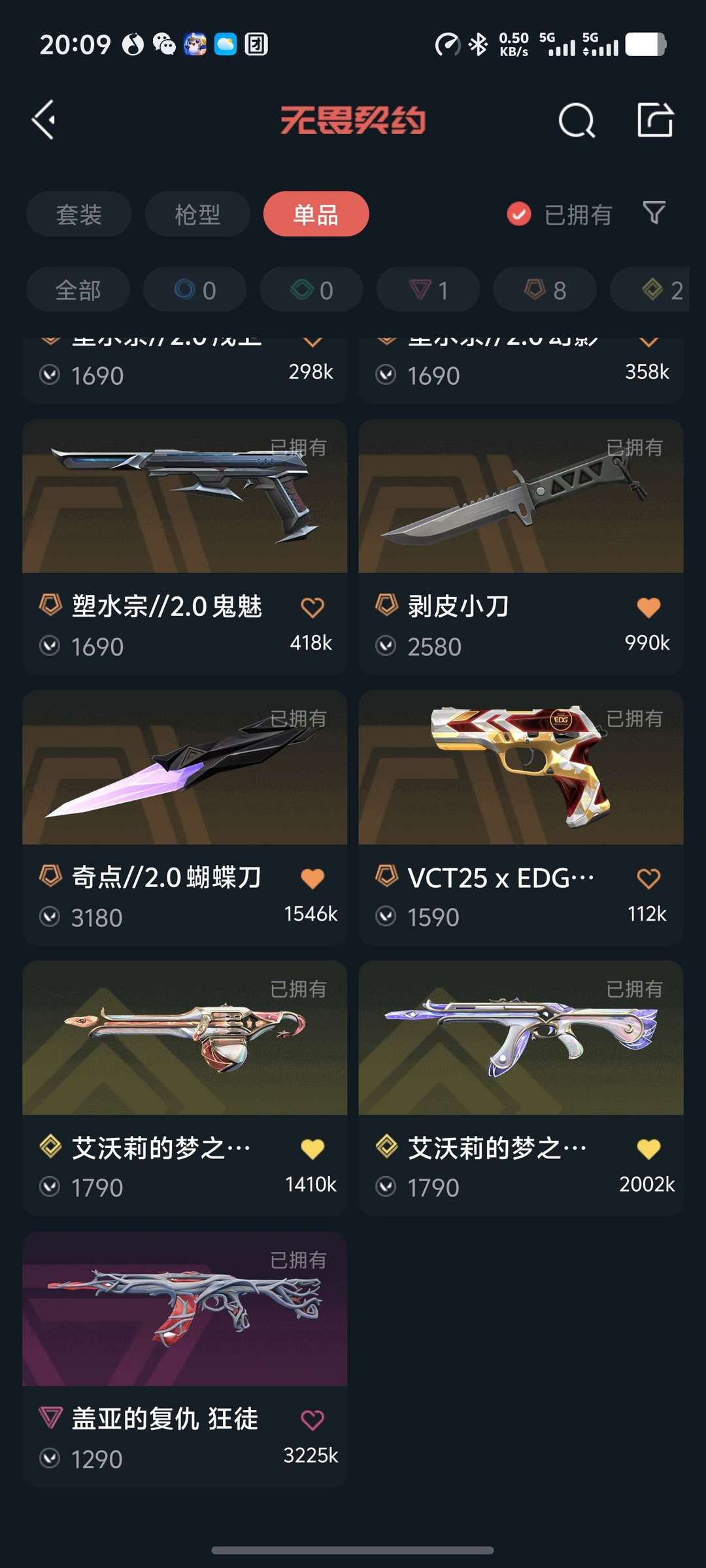
Task: Open the 盖亚的复仇 狂徒 card
Action: [x=185, y=1360]
